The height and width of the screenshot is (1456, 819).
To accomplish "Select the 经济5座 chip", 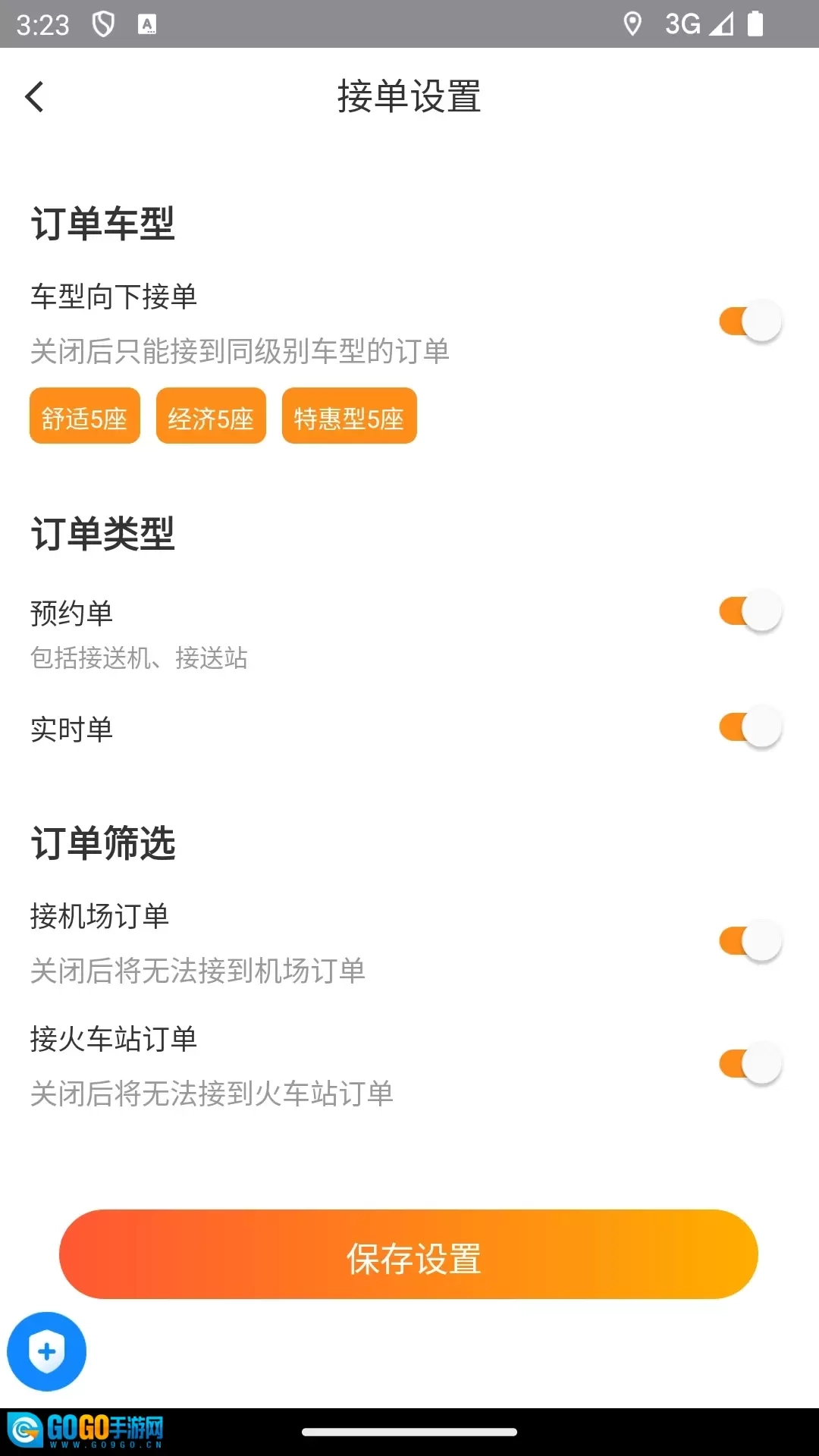I will (211, 416).
